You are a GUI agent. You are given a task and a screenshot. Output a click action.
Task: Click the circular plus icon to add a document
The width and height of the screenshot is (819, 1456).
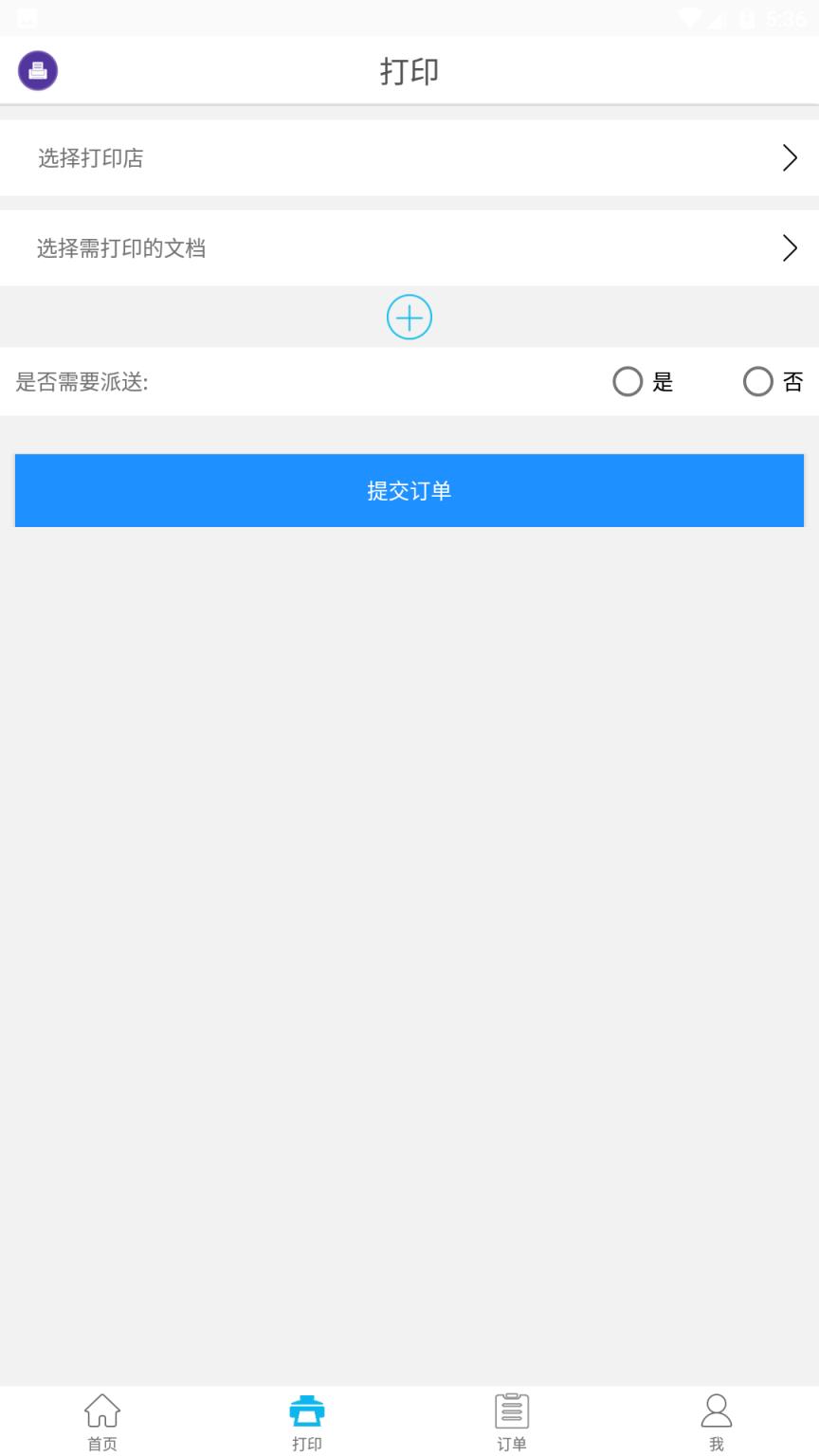coord(409,318)
